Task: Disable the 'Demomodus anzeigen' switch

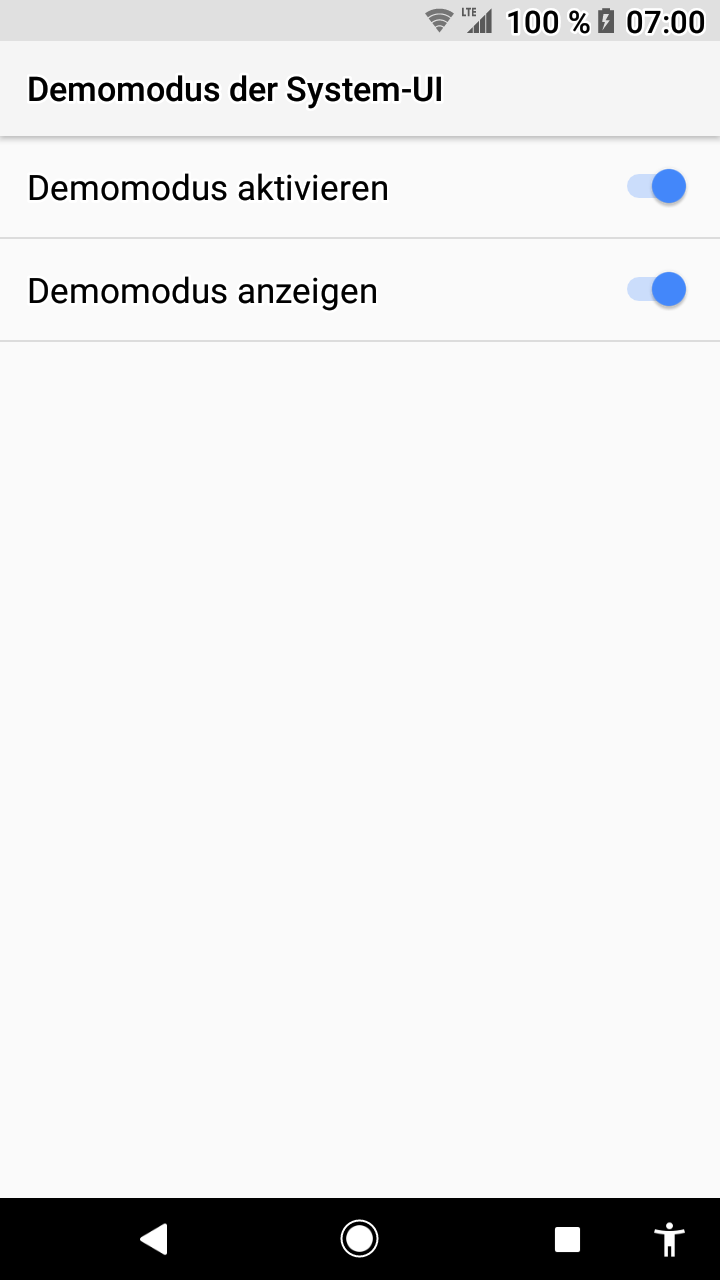Action: tap(657, 290)
